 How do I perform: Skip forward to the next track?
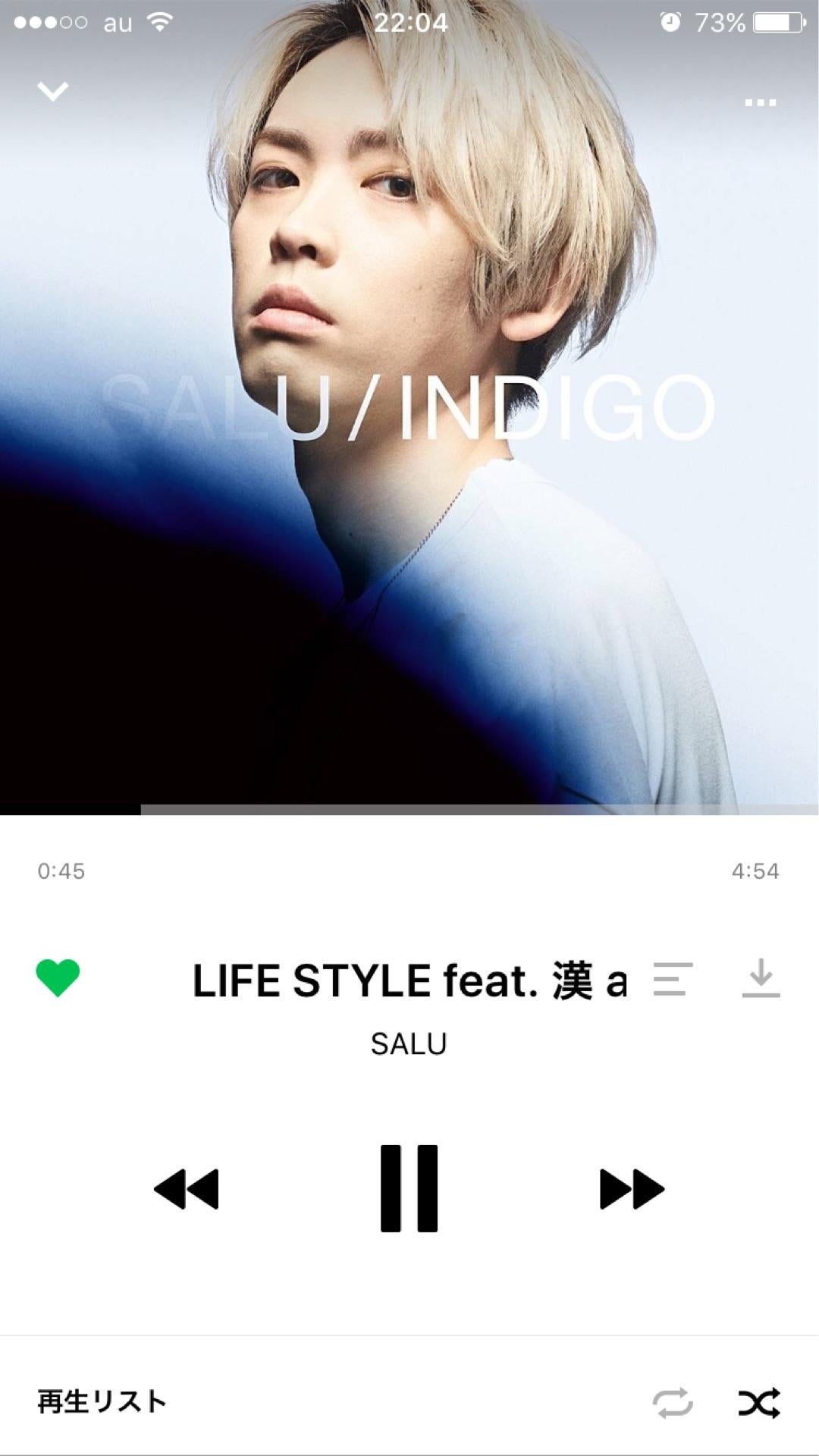[632, 1188]
